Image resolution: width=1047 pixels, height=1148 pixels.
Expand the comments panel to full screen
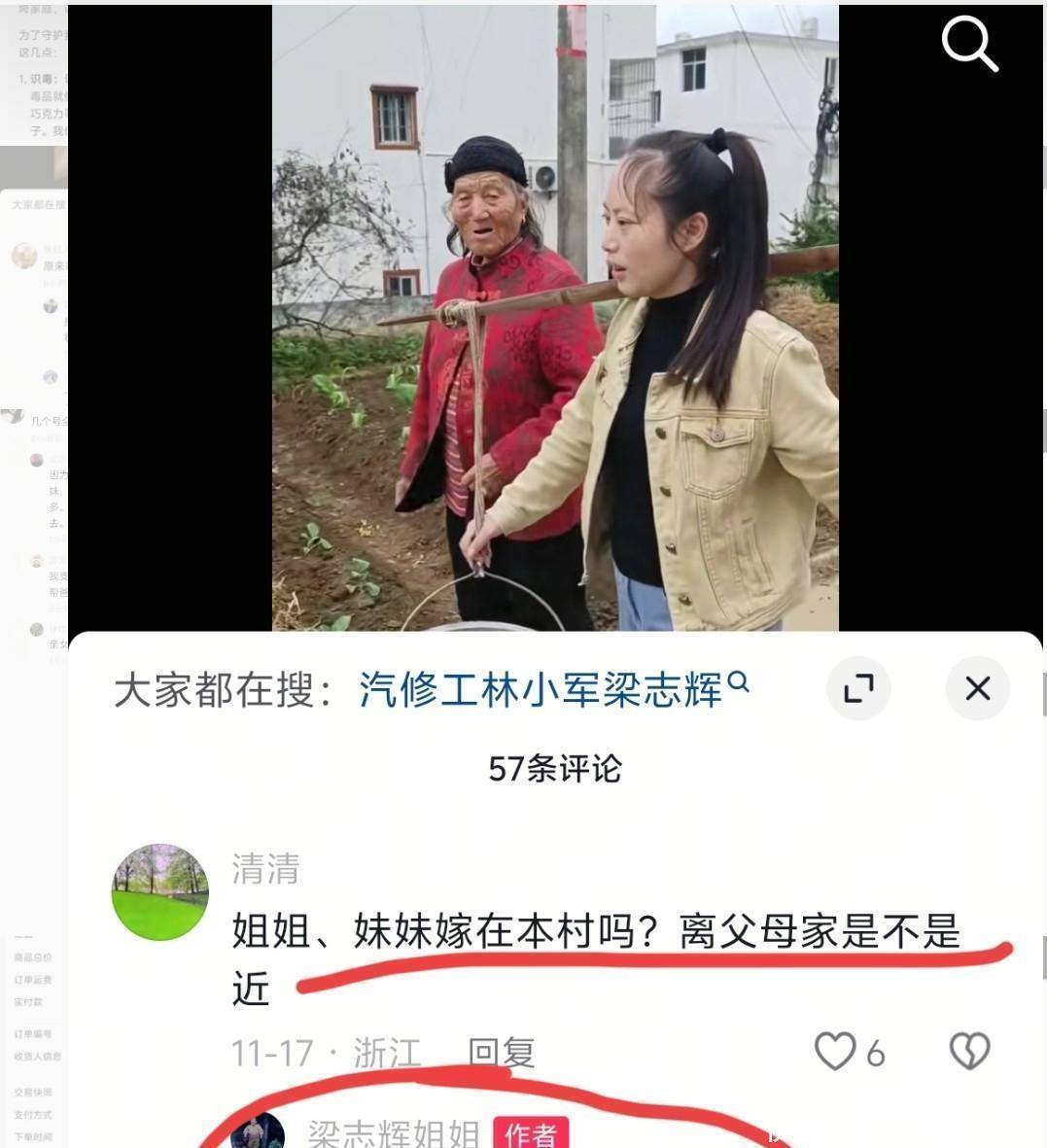[858, 688]
